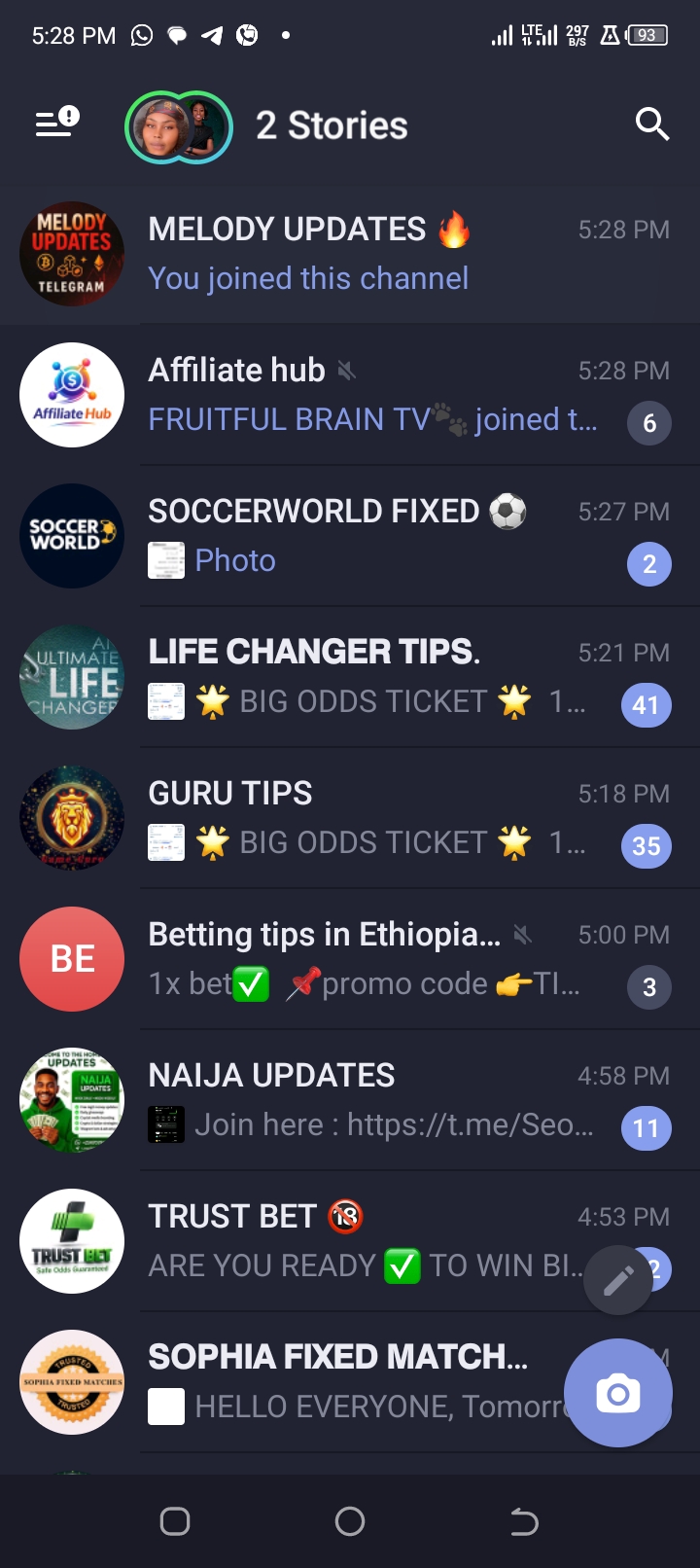Open the Affiliate hub chat
Screen dimensions: 700x1568
350,395
